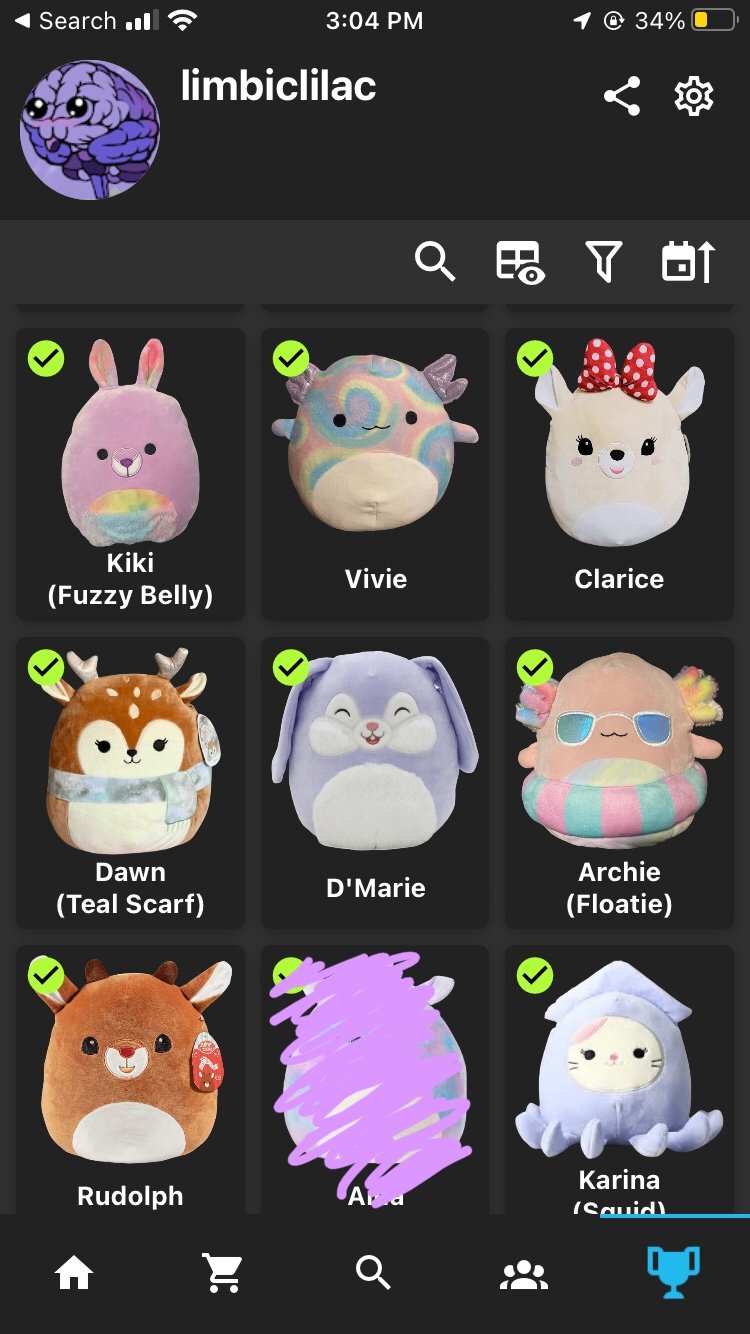The width and height of the screenshot is (750, 1334).
Task: View Dawn (Teal Scarf) details
Action: (x=131, y=783)
